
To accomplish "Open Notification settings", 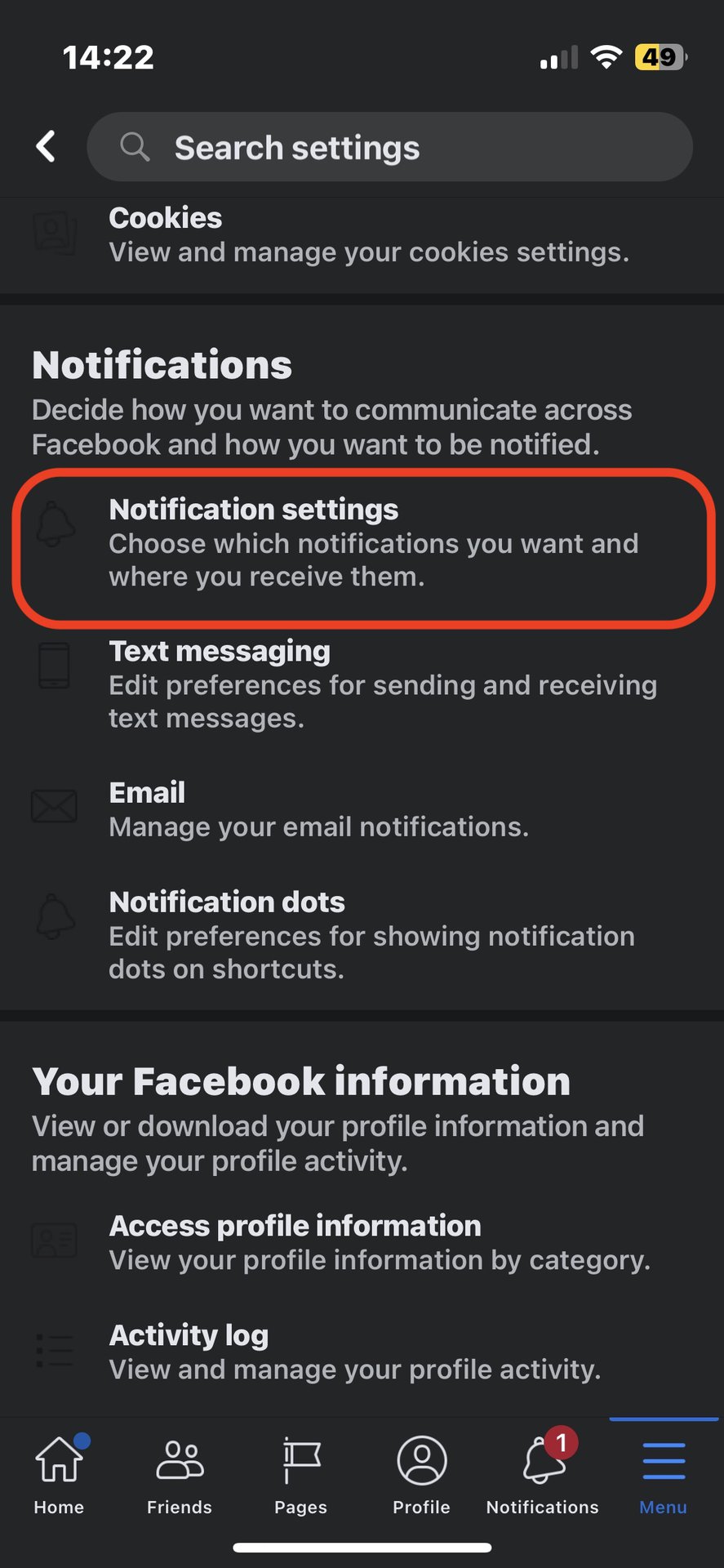I will click(362, 543).
